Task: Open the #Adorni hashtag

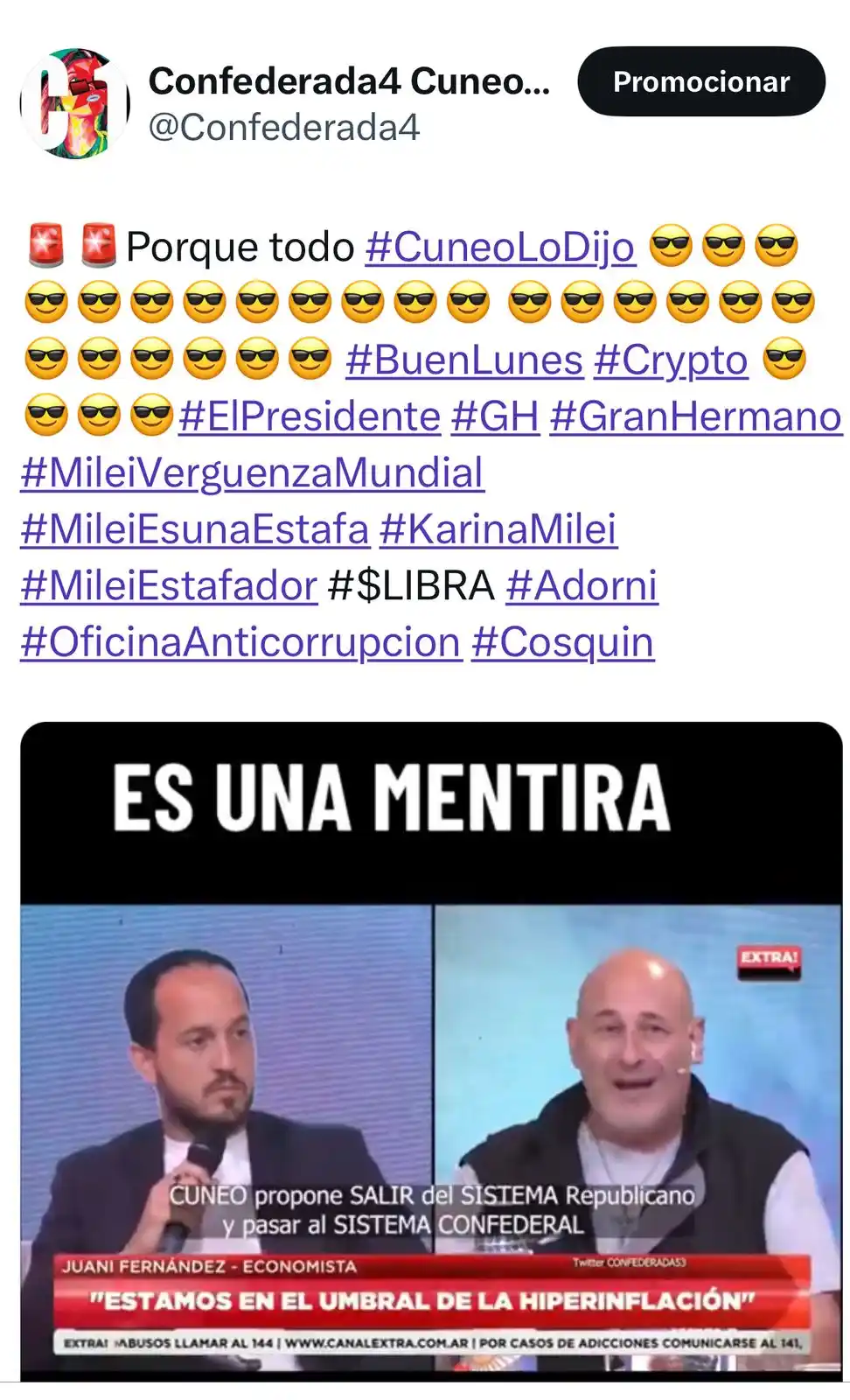Action: 582,585
